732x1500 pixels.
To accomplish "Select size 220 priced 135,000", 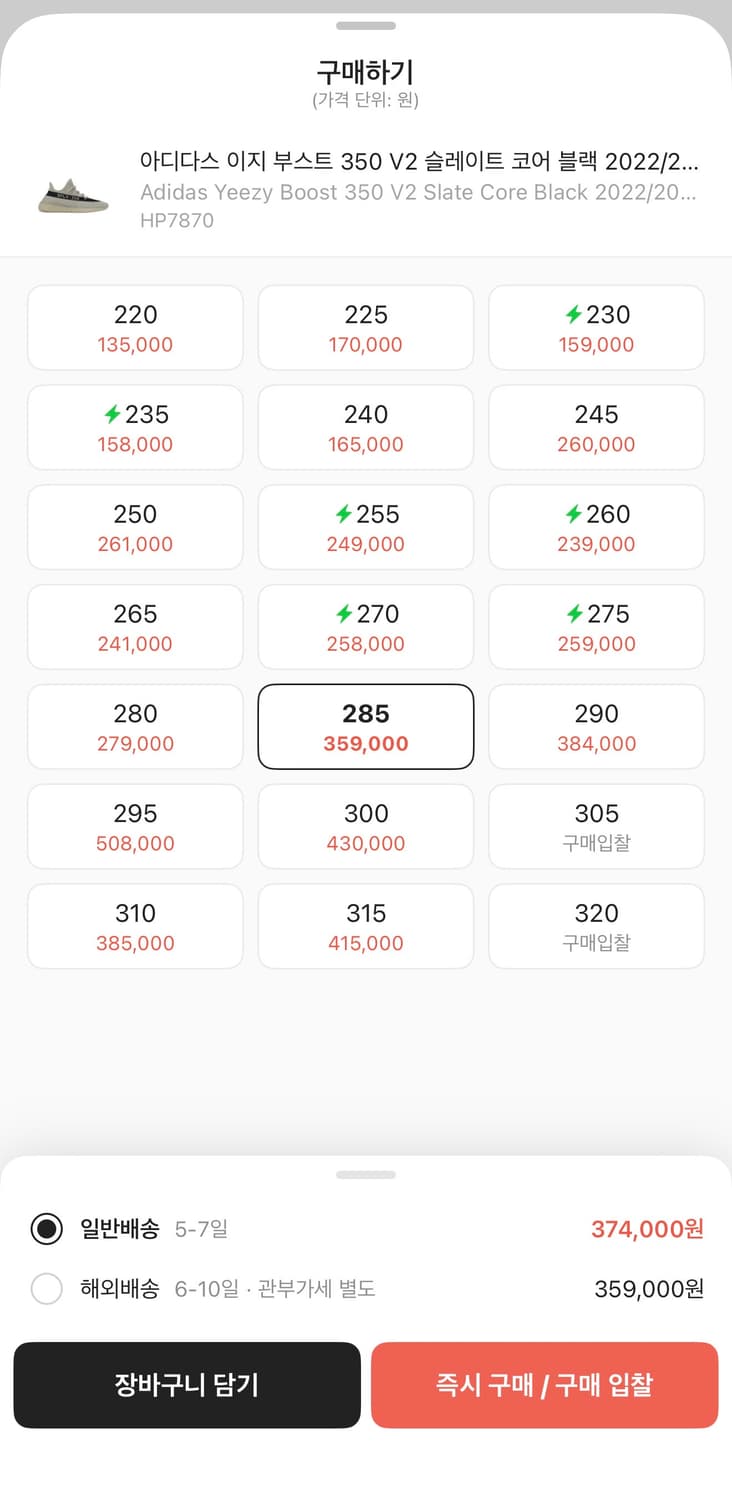I will (x=135, y=327).
